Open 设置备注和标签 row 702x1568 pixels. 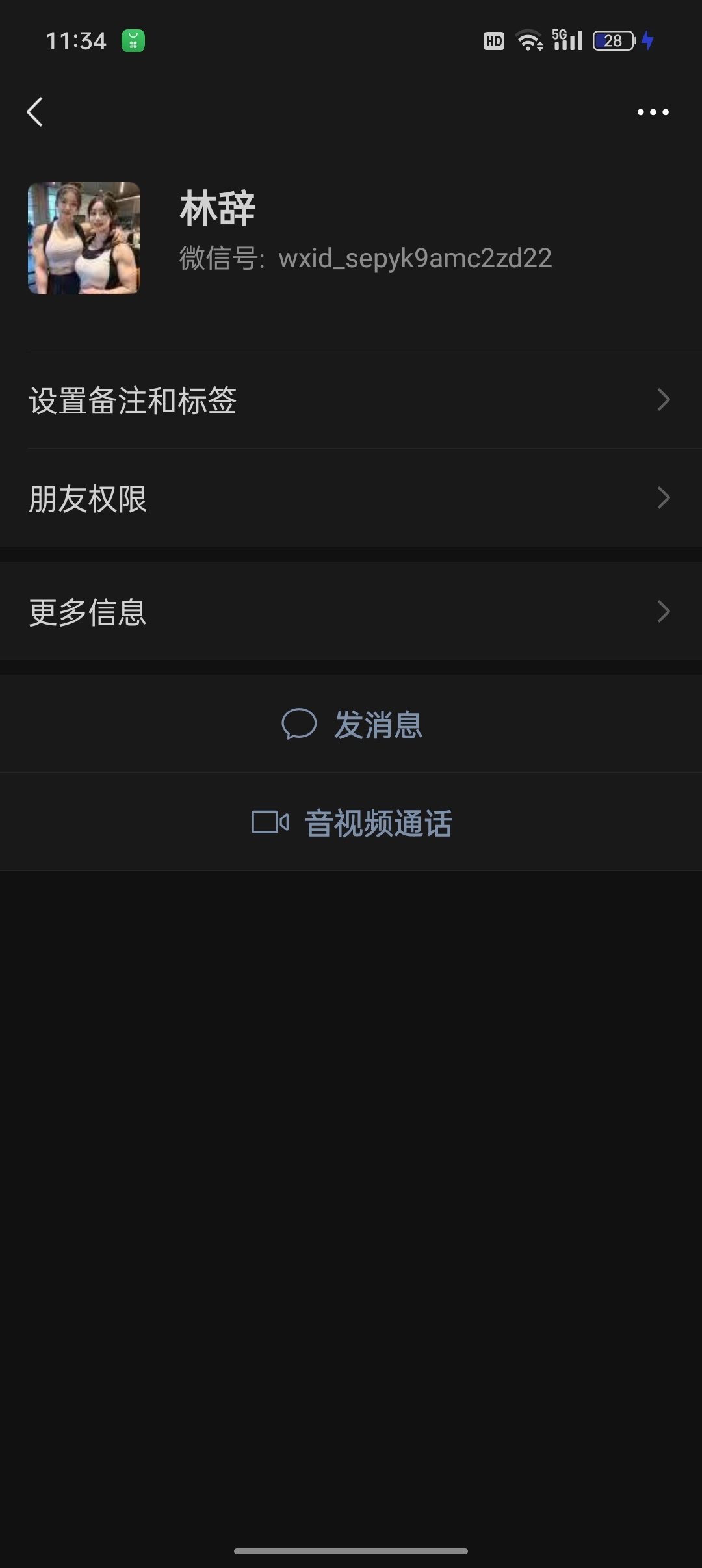[x=351, y=400]
